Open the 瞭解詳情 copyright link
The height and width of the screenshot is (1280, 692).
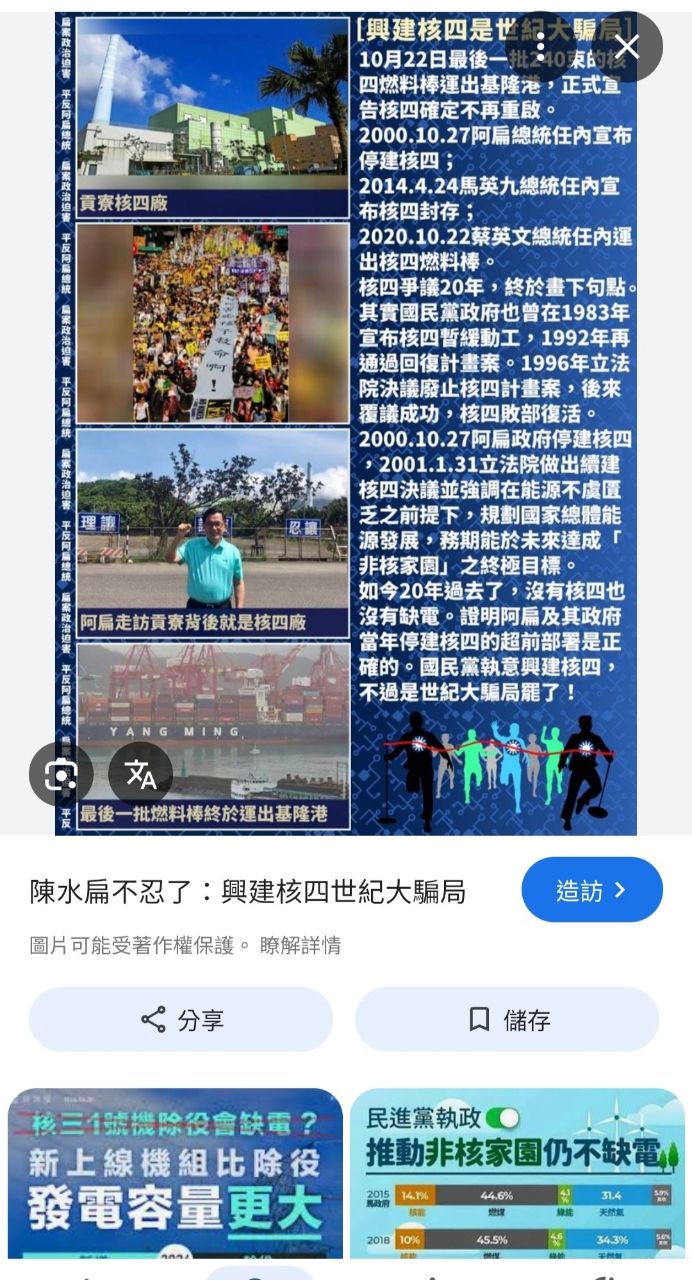300,945
